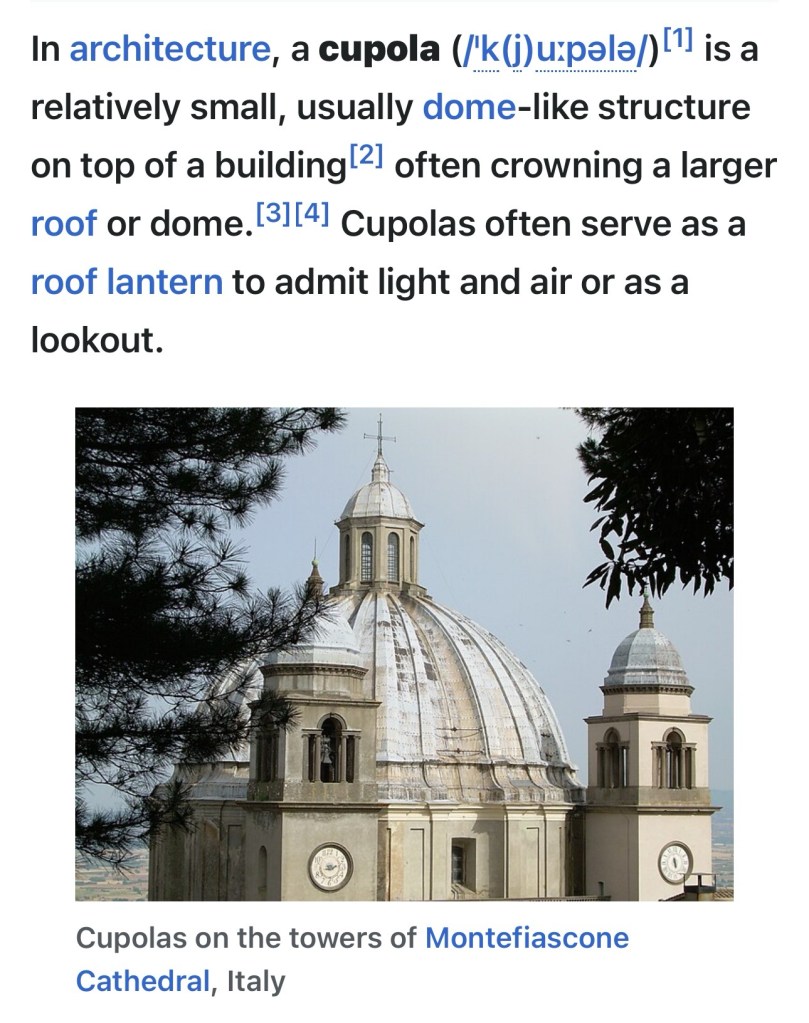The image size is (809, 1023).
Task: View footnote 3
Action: 273,212
